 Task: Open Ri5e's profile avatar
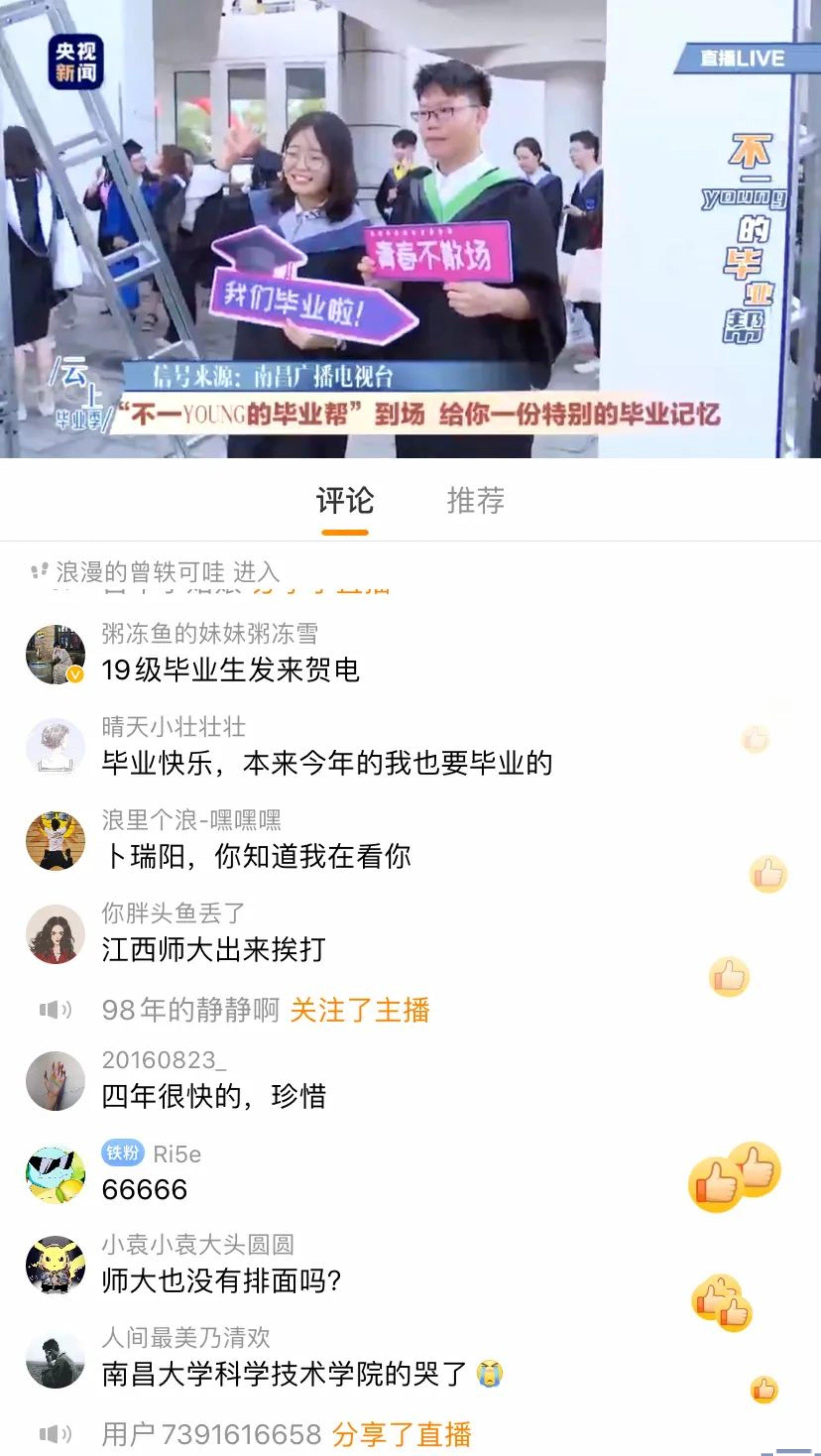coord(56,1175)
